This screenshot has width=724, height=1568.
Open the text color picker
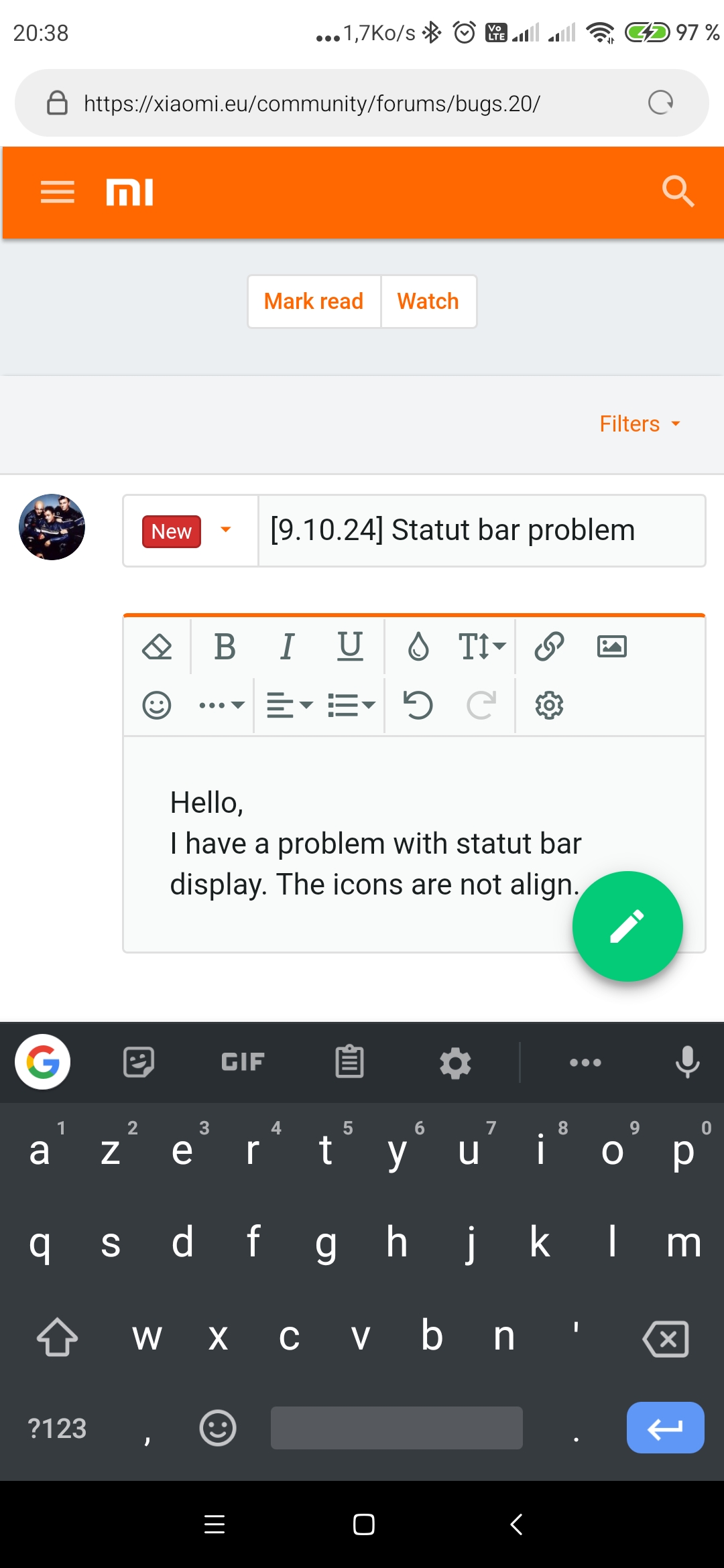tap(418, 647)
